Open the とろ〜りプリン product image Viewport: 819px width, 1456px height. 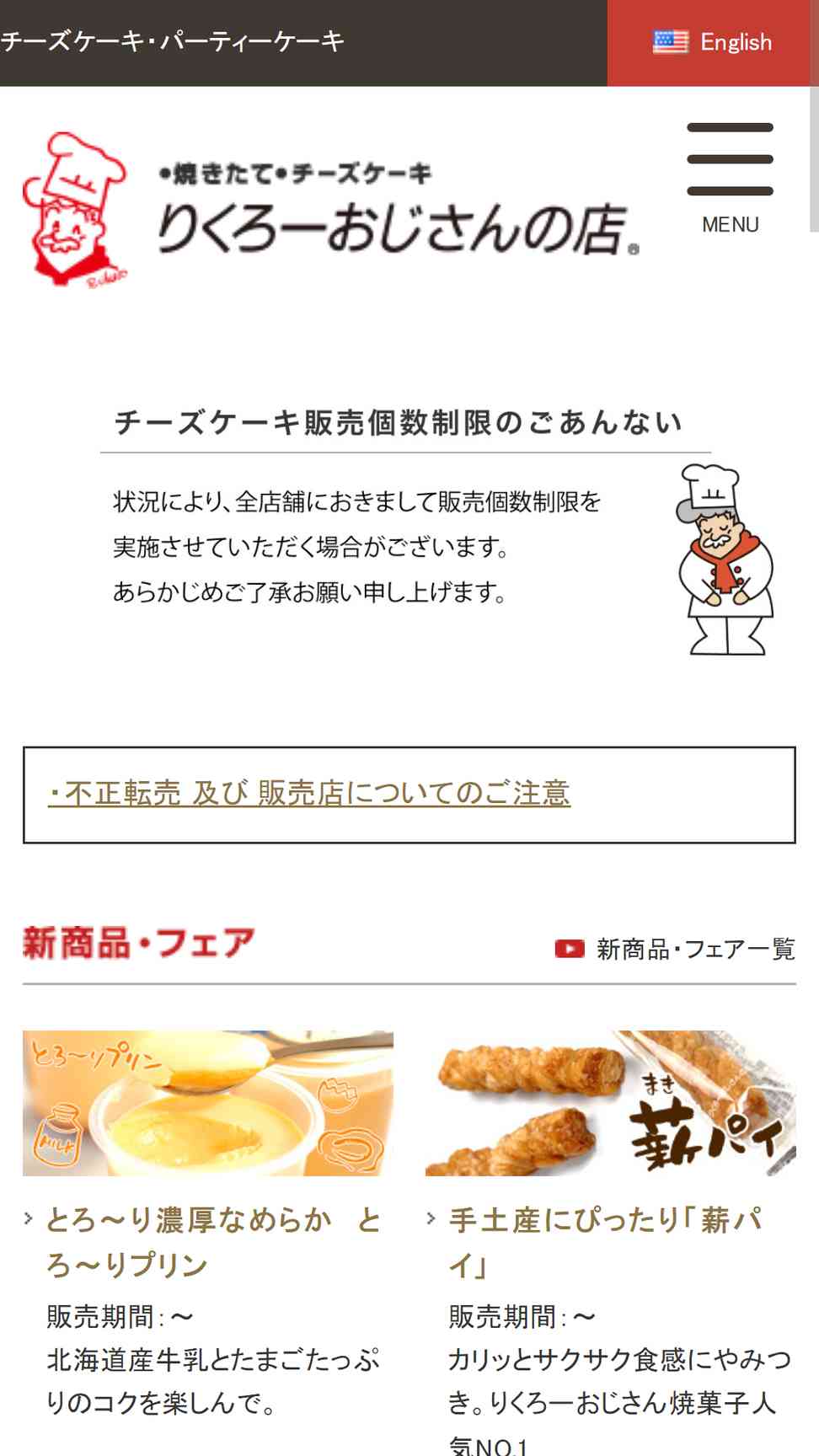pyautogui.click(x=208, y=1103)
